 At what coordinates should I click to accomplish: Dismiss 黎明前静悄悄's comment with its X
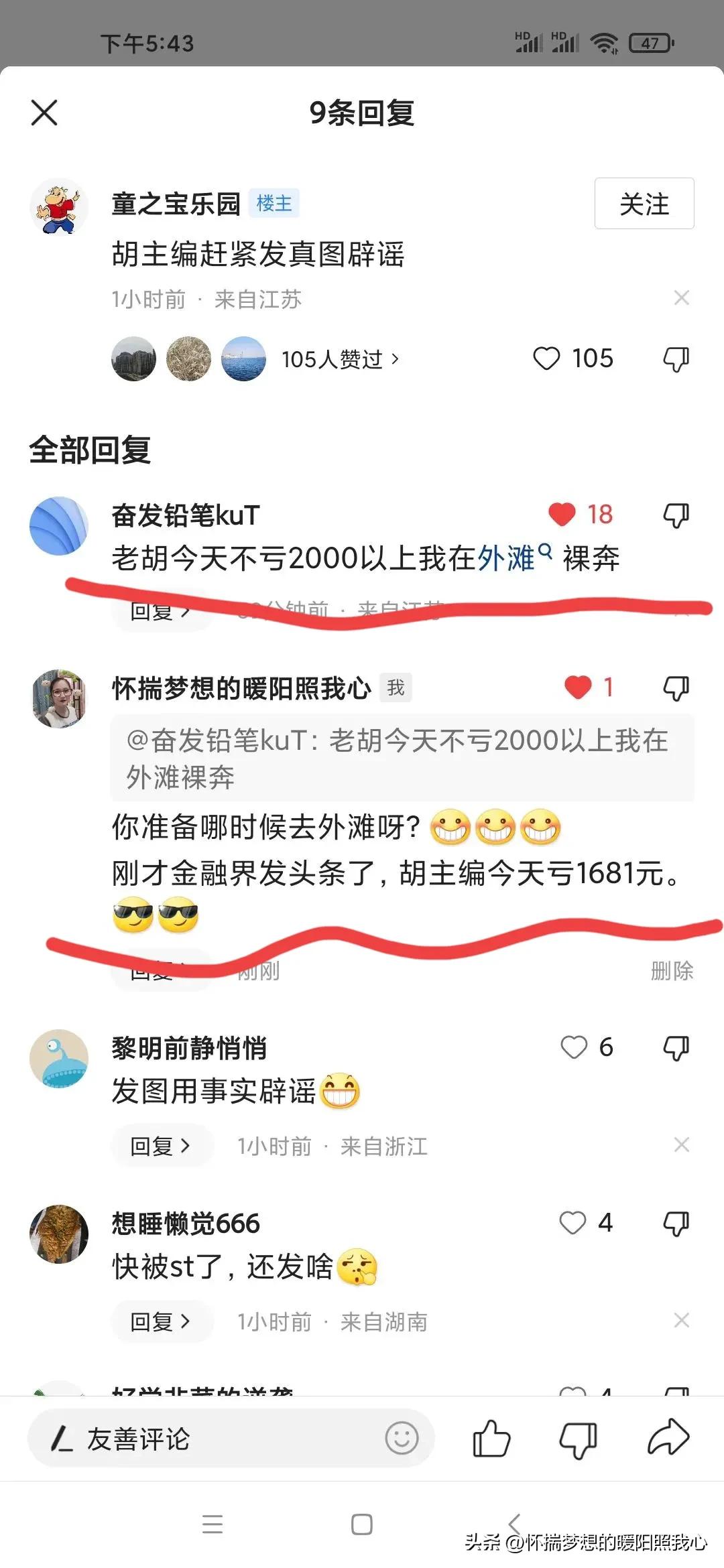(x=682, y=1145)
